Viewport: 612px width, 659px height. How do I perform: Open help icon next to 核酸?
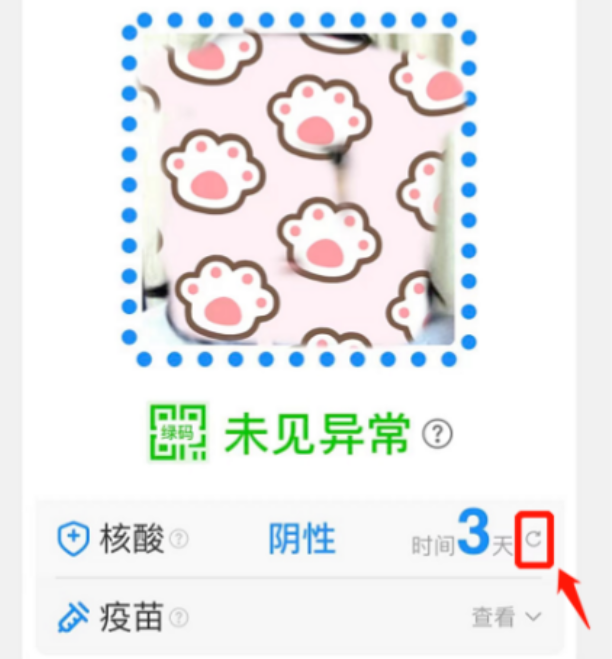coord(179,540)
